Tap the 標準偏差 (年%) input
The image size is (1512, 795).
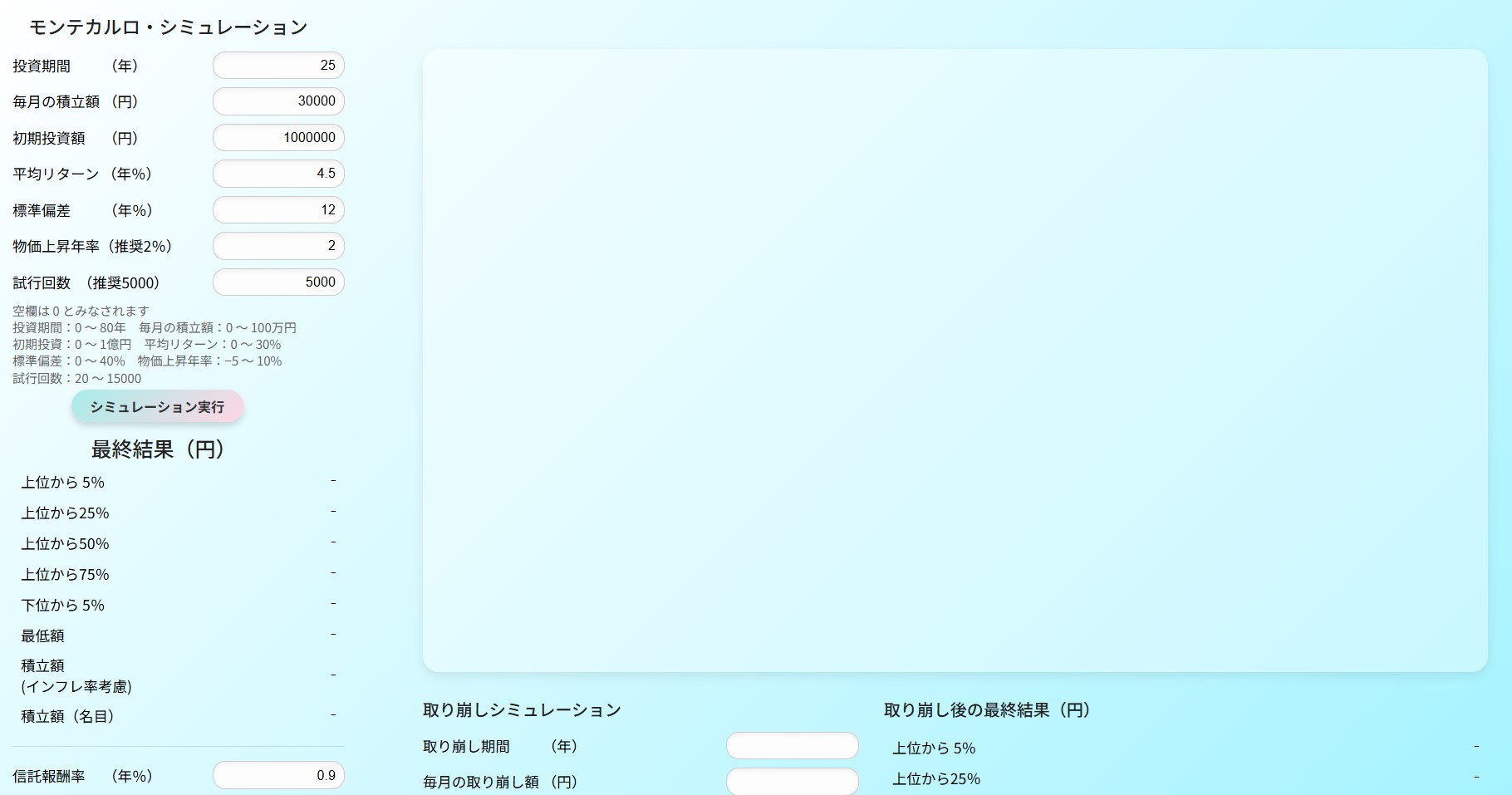point(278,210)
